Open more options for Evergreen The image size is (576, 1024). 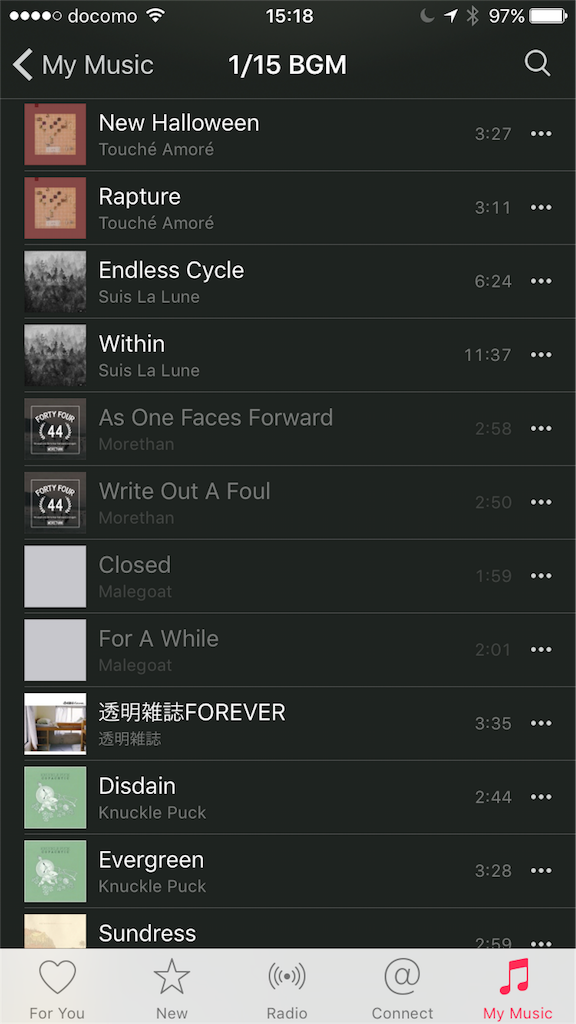541,871
